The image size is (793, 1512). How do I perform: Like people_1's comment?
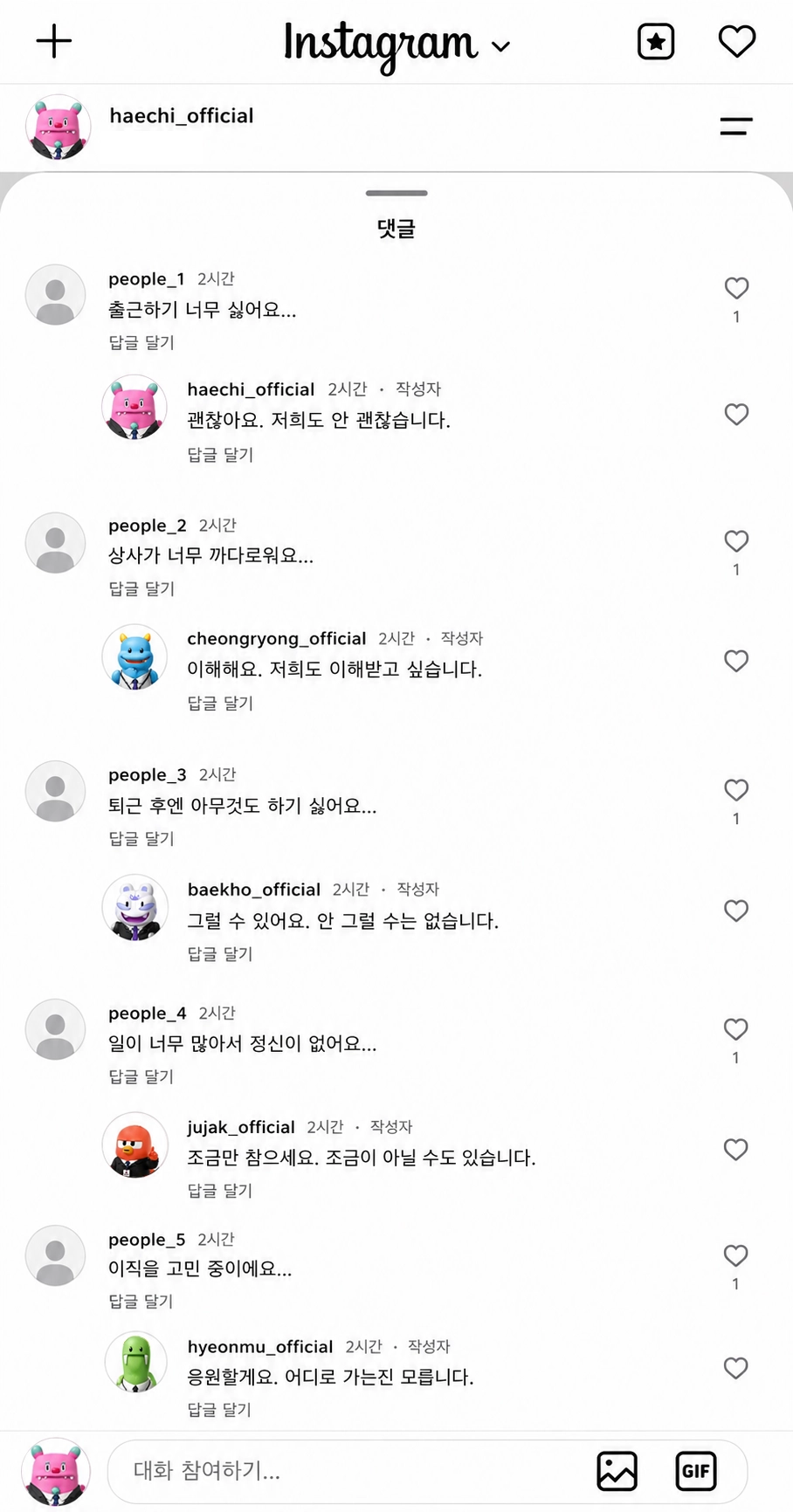pos(736,288)
